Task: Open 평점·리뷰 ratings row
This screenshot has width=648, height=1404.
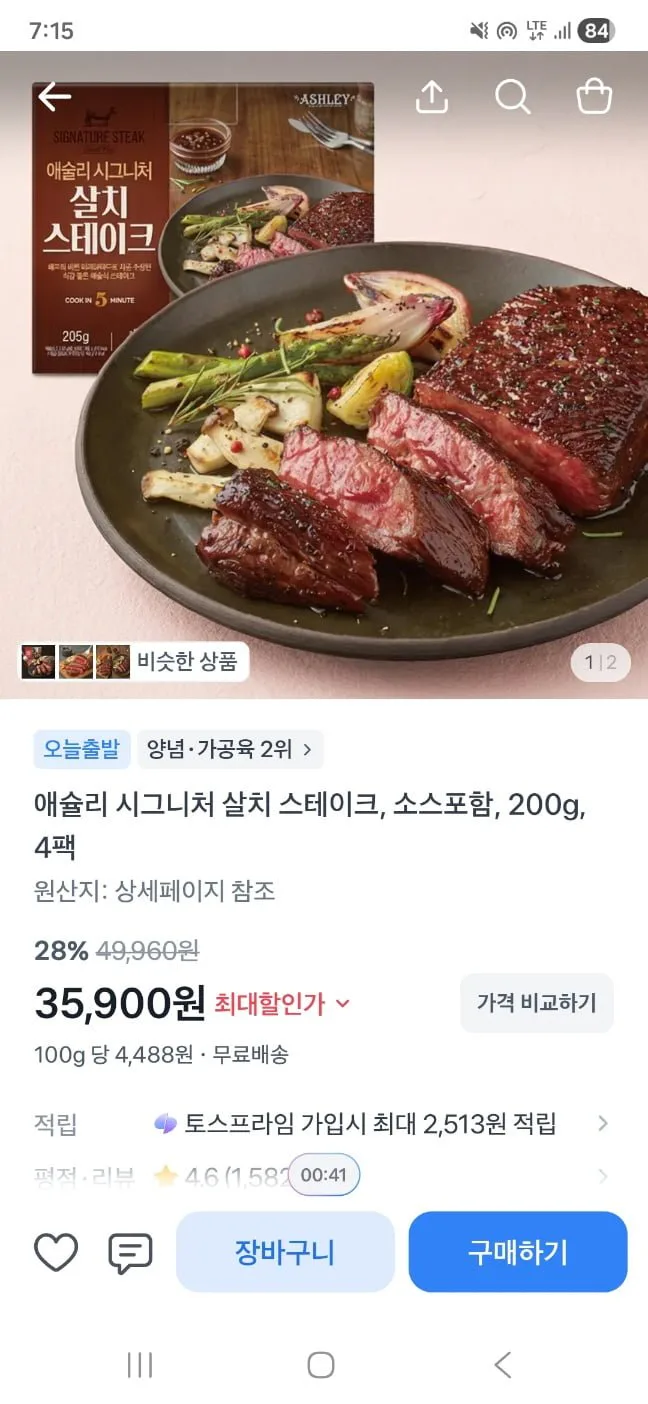Action: pyautogui.click(x=322, y=1176)
